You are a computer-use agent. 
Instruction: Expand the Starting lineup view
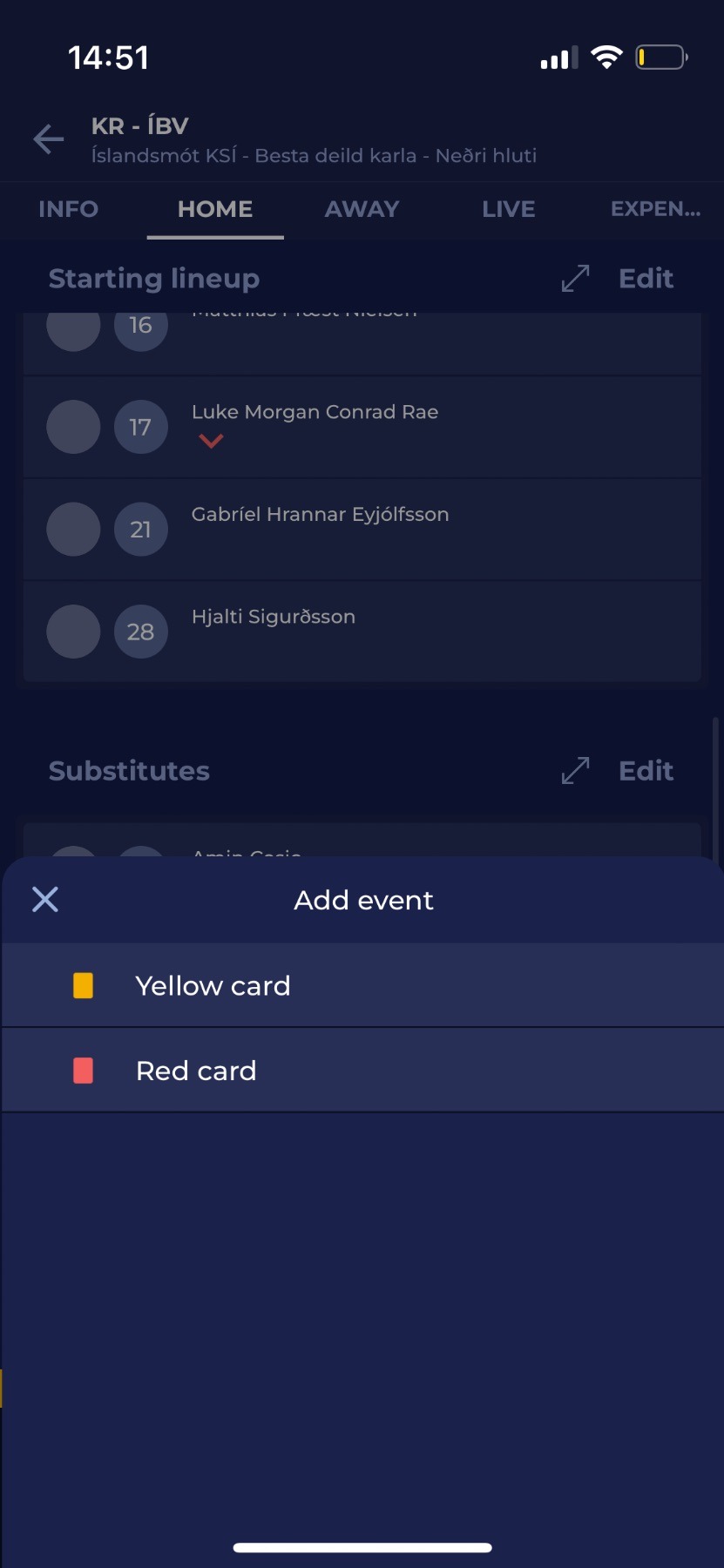pyautogui.click(x=575, y=279)
